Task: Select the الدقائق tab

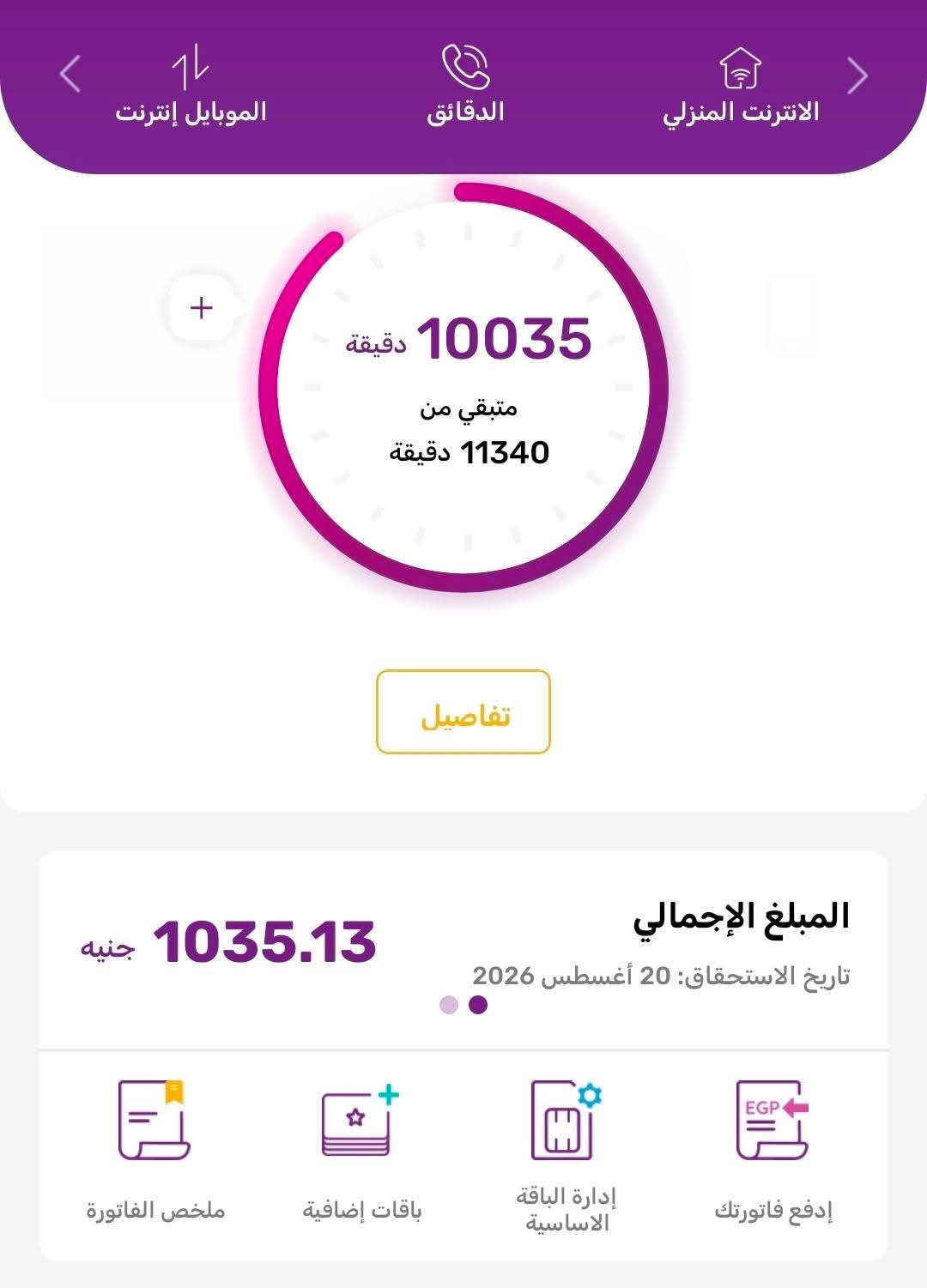Action: point(465,85)
